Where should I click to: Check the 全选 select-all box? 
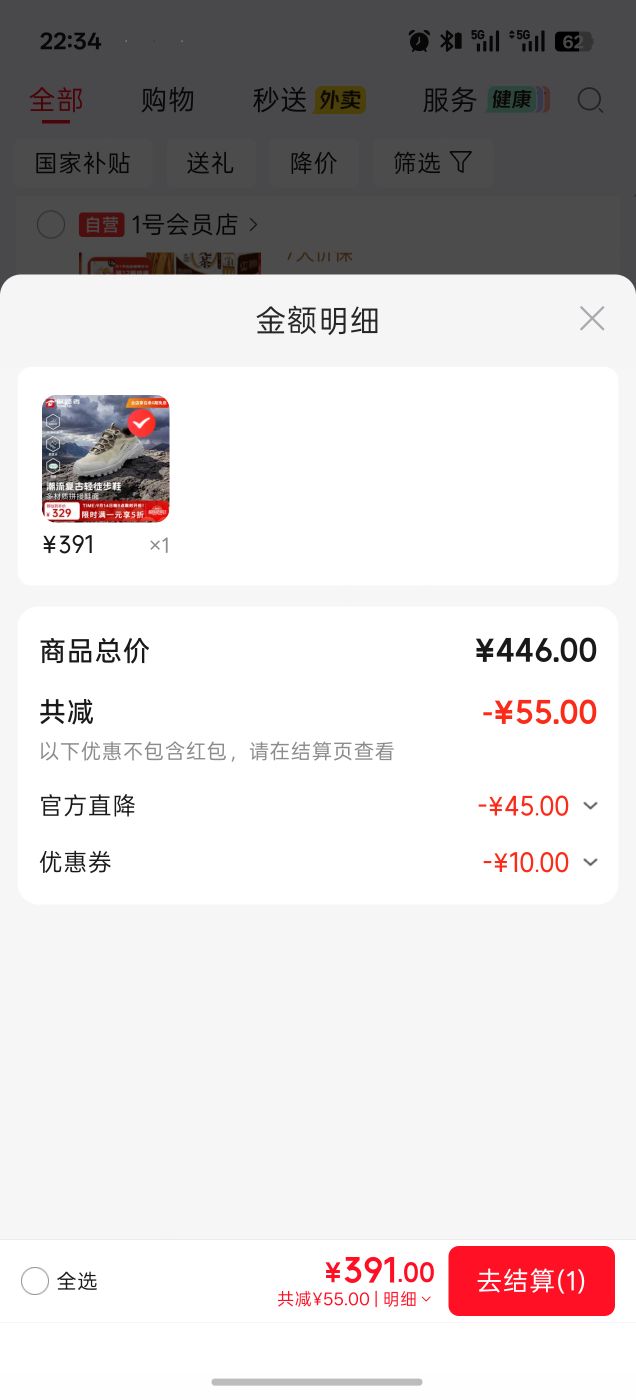click(35, 1281)
